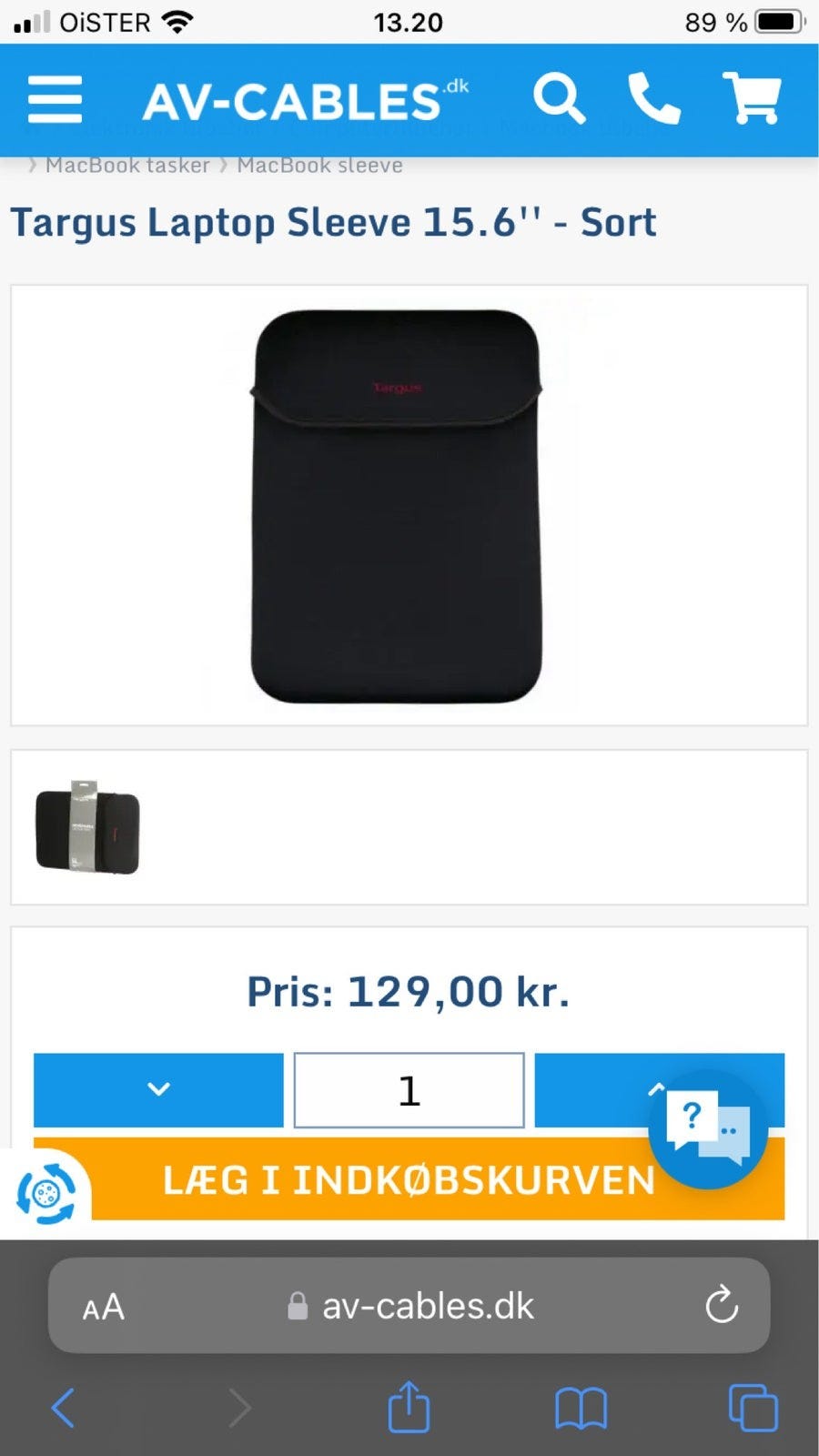This screenshot has width=819, height=1456.
Task: Open the search function
Action: 560,98
